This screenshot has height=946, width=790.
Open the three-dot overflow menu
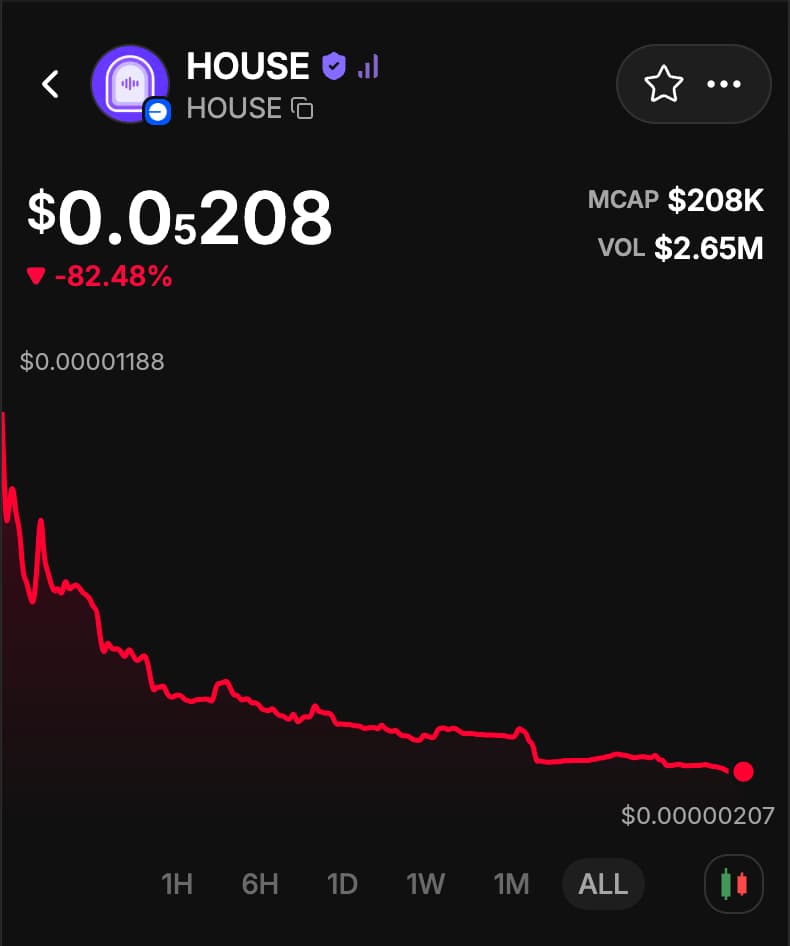tap(724, 85)
